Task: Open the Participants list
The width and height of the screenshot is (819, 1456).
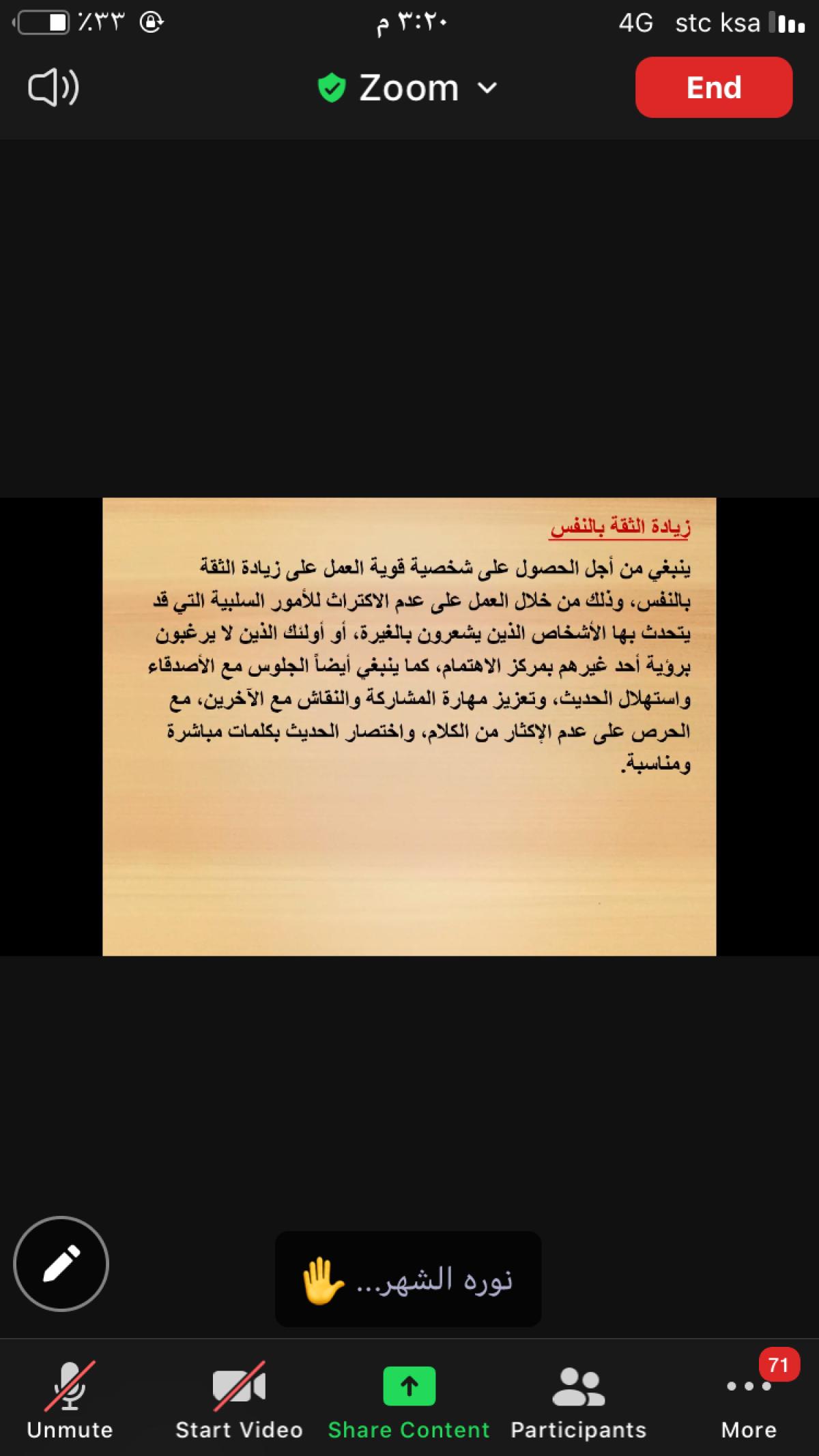Action: click(x=578, y=1399)
